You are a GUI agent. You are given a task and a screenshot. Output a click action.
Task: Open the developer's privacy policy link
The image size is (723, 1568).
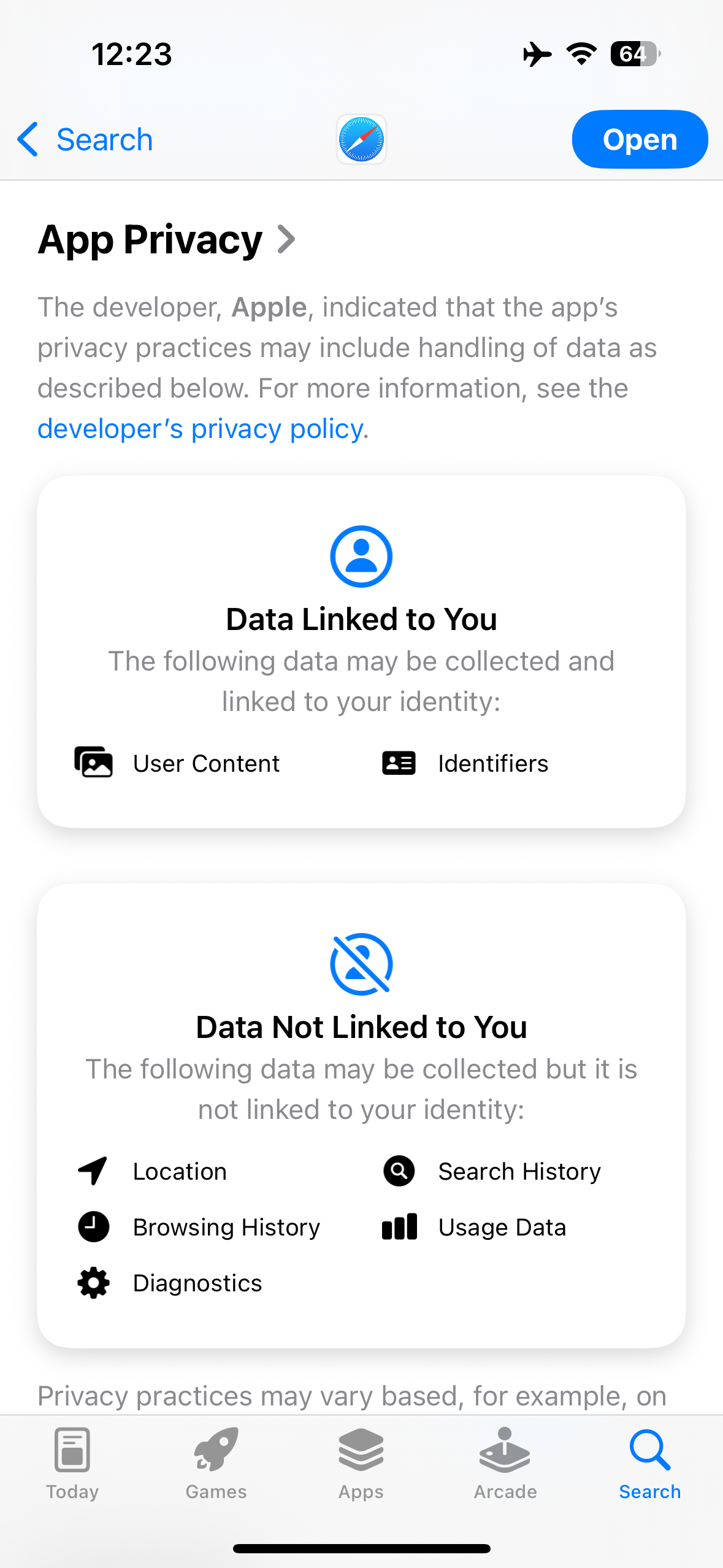[x=201, y=429]
